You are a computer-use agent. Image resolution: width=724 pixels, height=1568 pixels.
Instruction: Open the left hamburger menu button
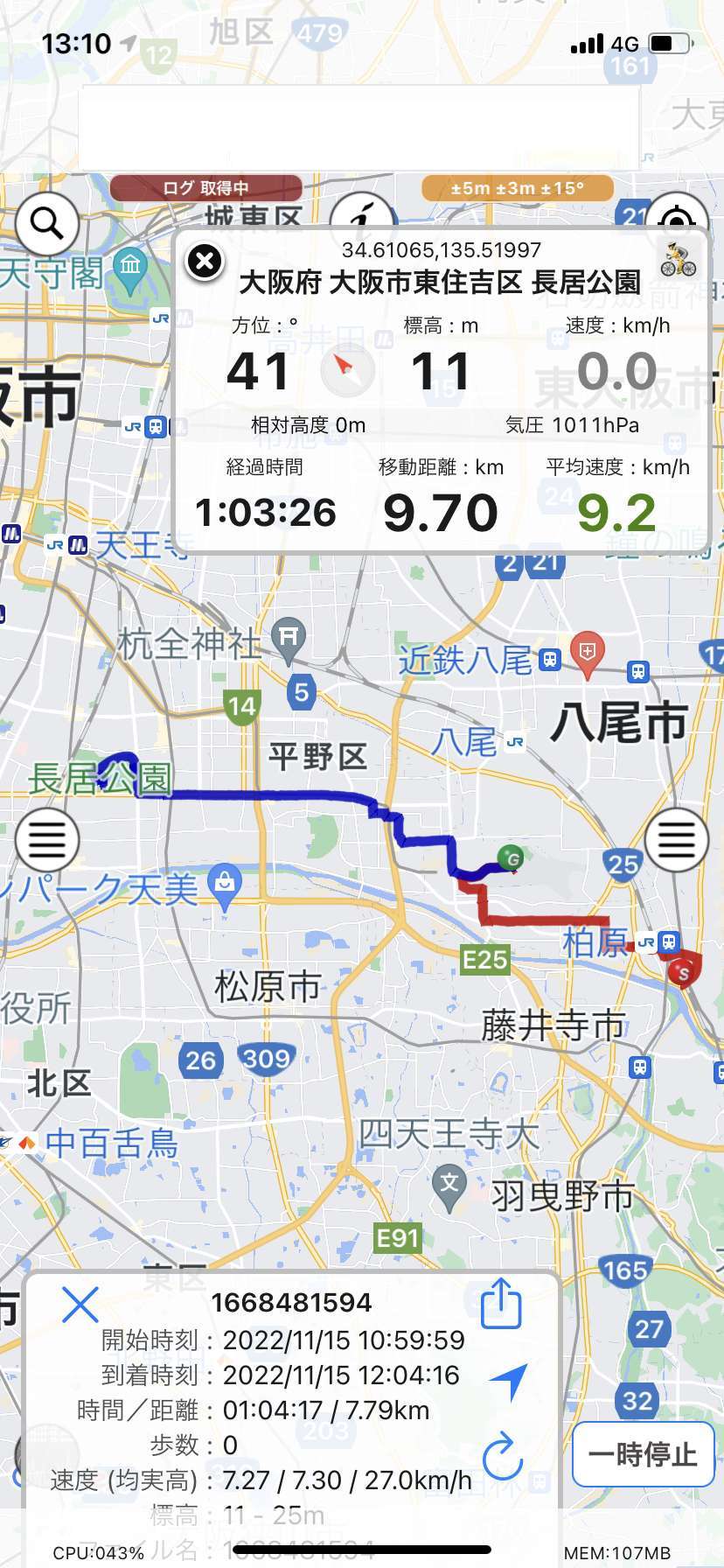click(47, 840)
